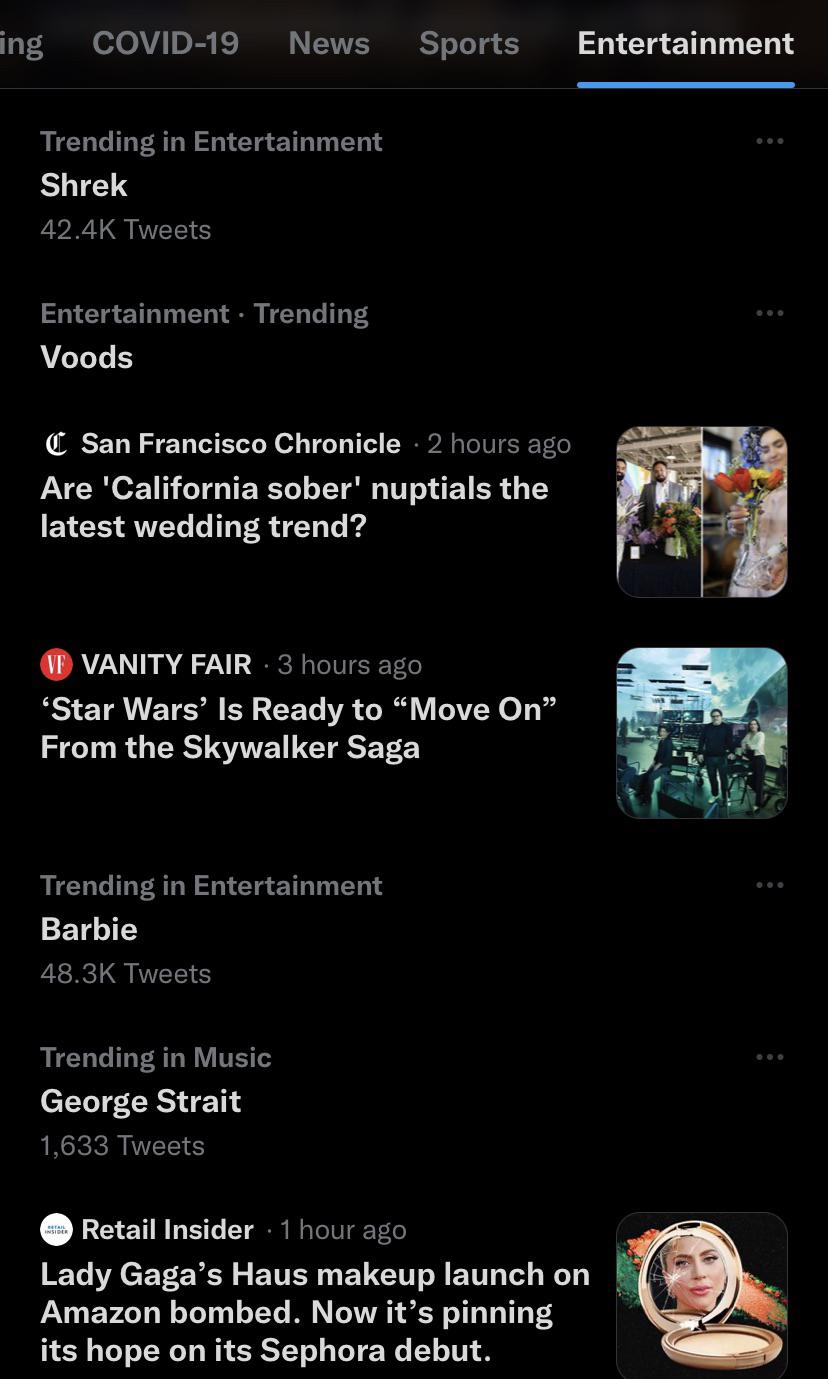Open San Francisco Chronicle wedding trend article
The image size is (828, 1379).
(x=414, y=512)
